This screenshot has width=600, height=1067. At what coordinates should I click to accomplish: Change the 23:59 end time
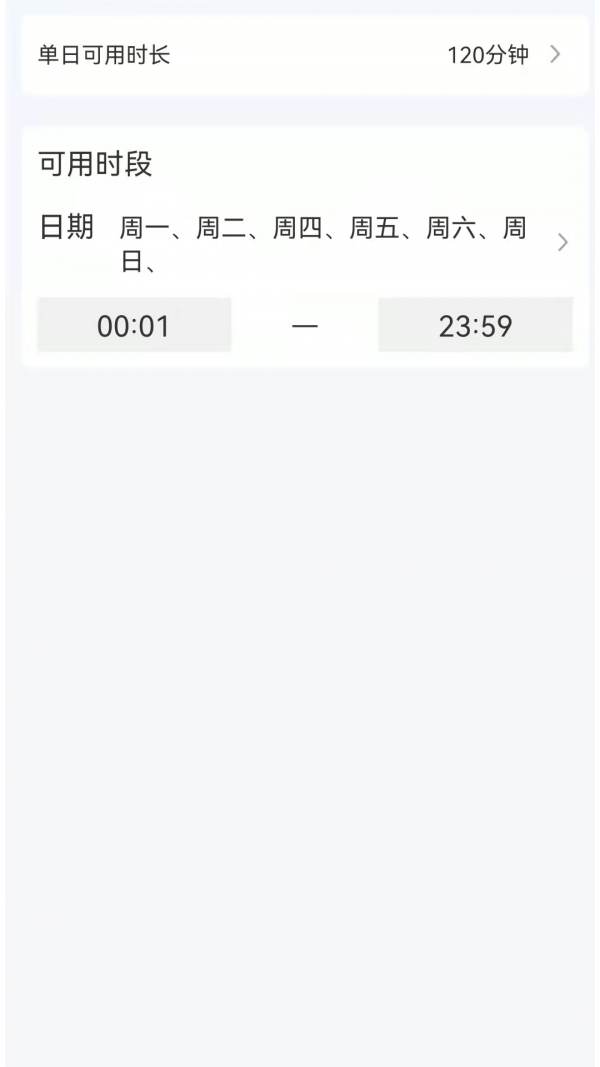tap(475, 326)
